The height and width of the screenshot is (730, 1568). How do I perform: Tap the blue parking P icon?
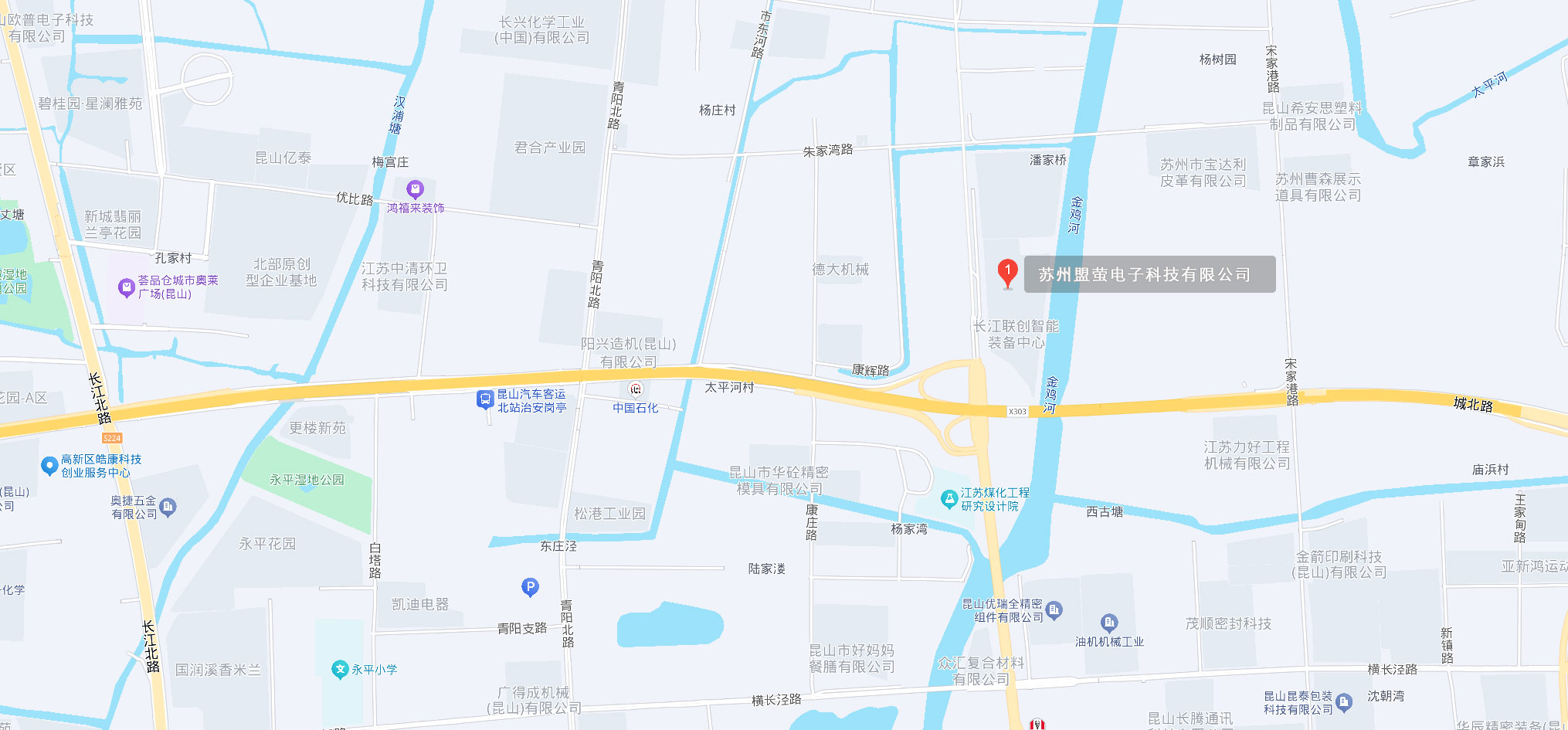coord(530,587)
